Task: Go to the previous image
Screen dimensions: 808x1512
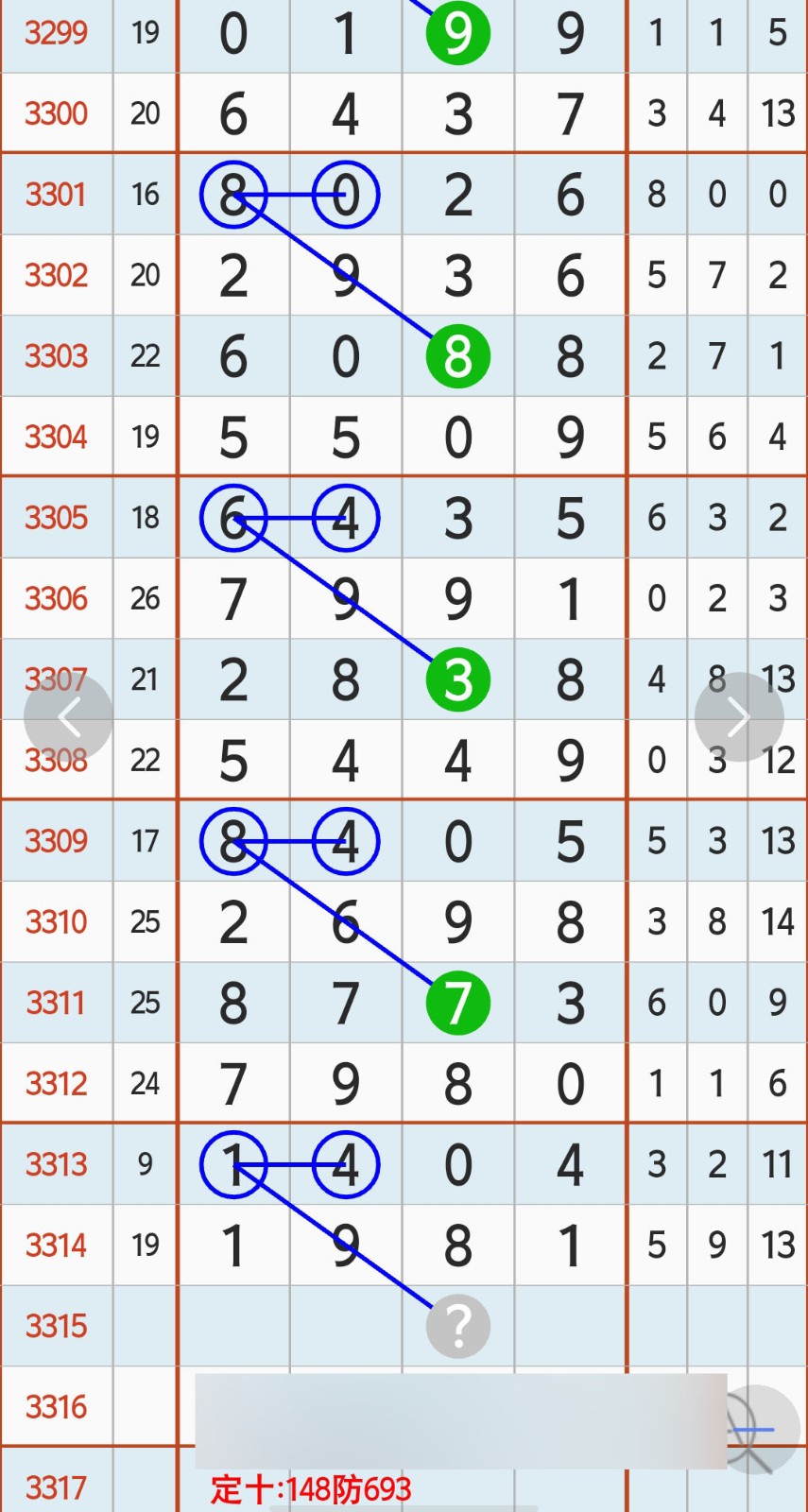Action: point(68,717)
